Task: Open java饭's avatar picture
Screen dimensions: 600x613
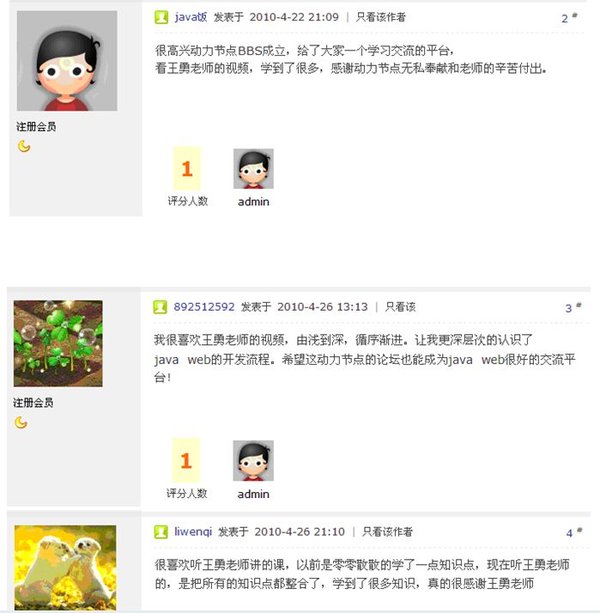Action: click(x=67, y=62)
